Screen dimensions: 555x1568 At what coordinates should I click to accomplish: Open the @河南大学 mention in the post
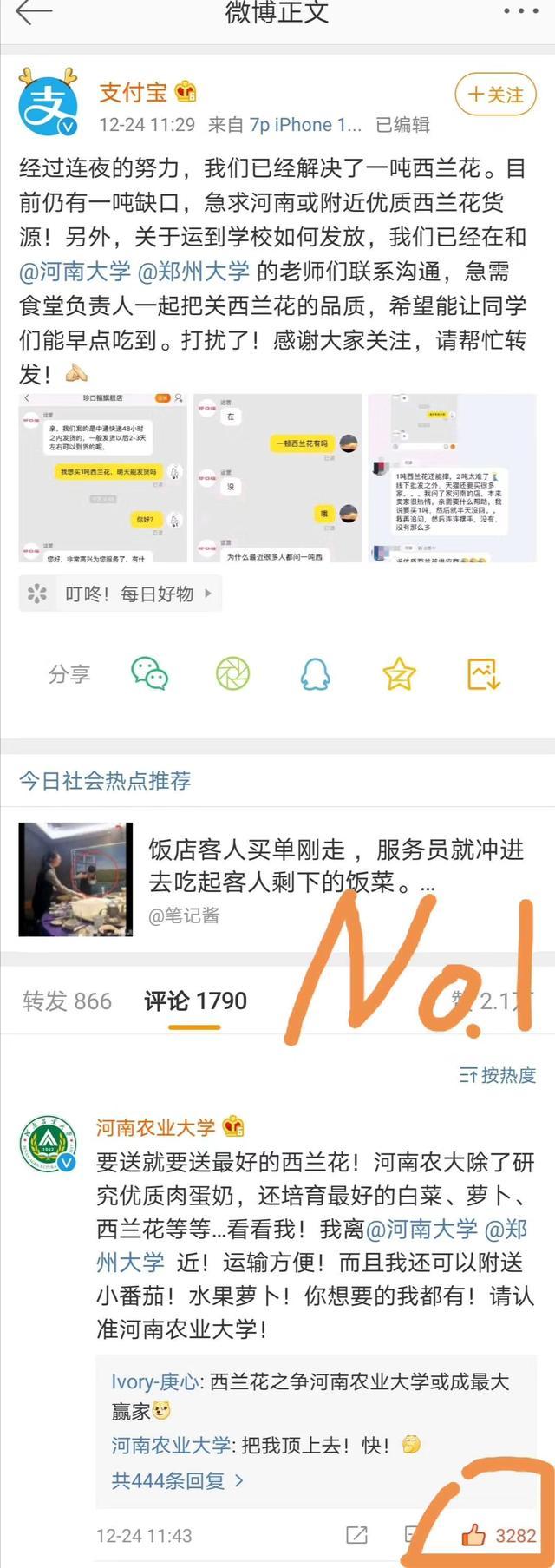click(75, 272)
